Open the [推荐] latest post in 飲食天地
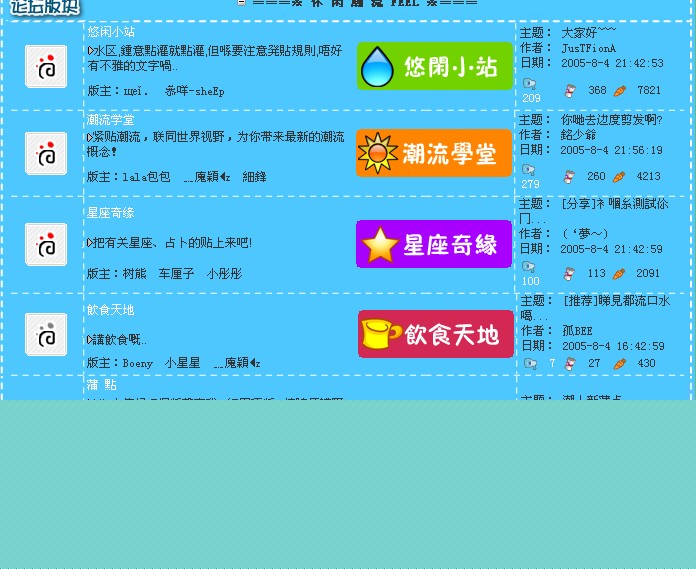This screenshot has width=696, height=569. [x=615, y=301]
